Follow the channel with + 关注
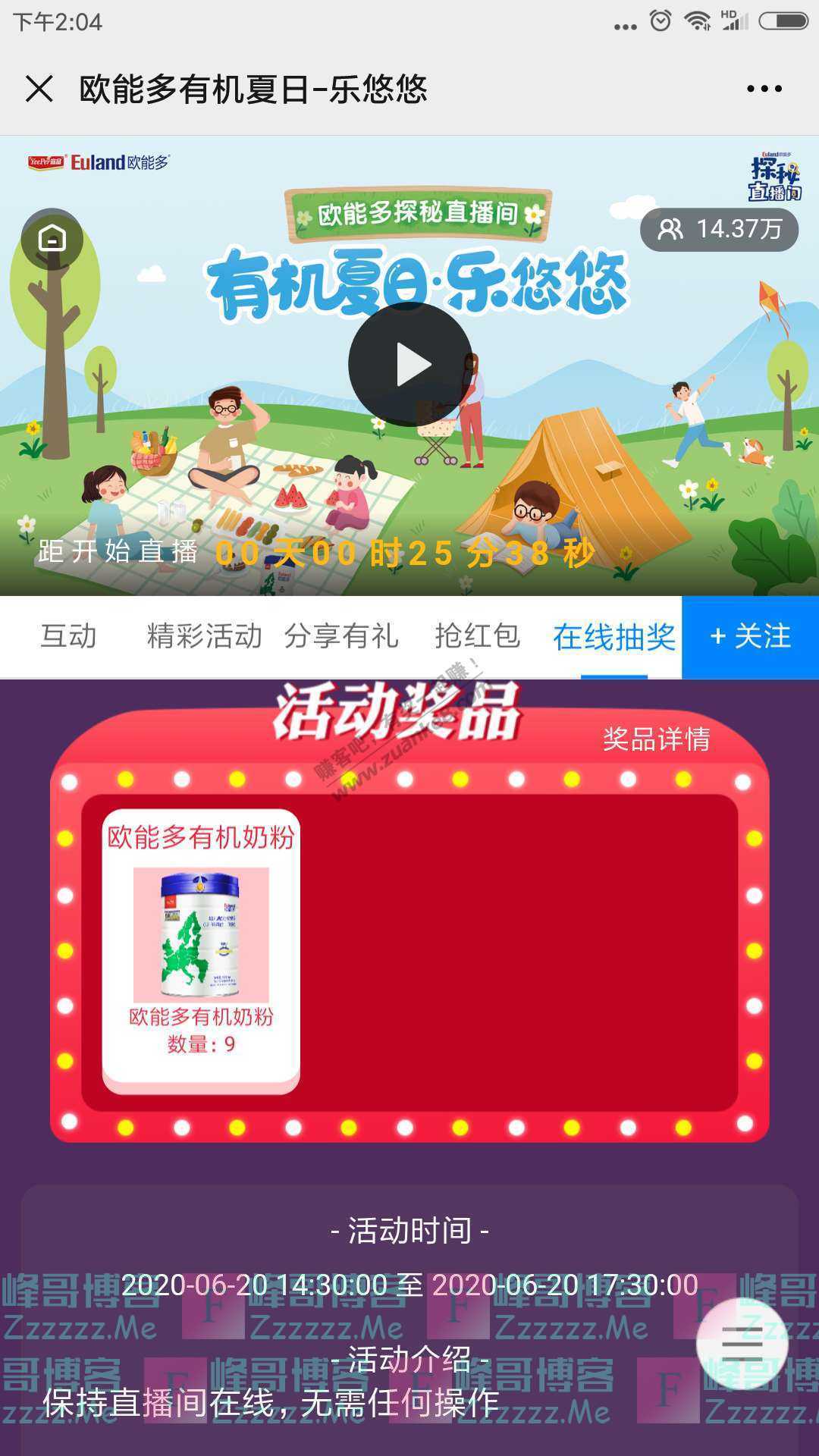This screenshot has width=819, height=1456. (x=750, y=636)
